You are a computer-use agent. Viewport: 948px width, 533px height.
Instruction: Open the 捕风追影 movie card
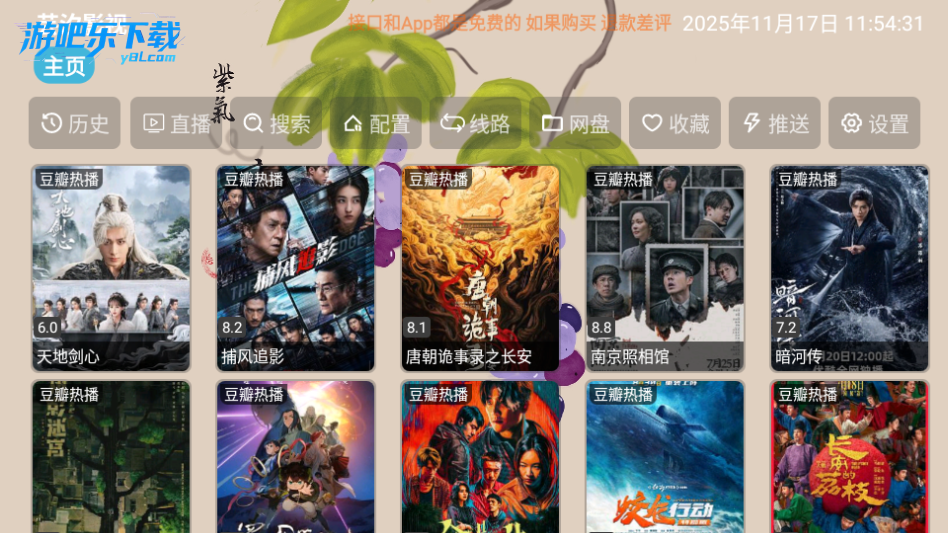(296, 268)
